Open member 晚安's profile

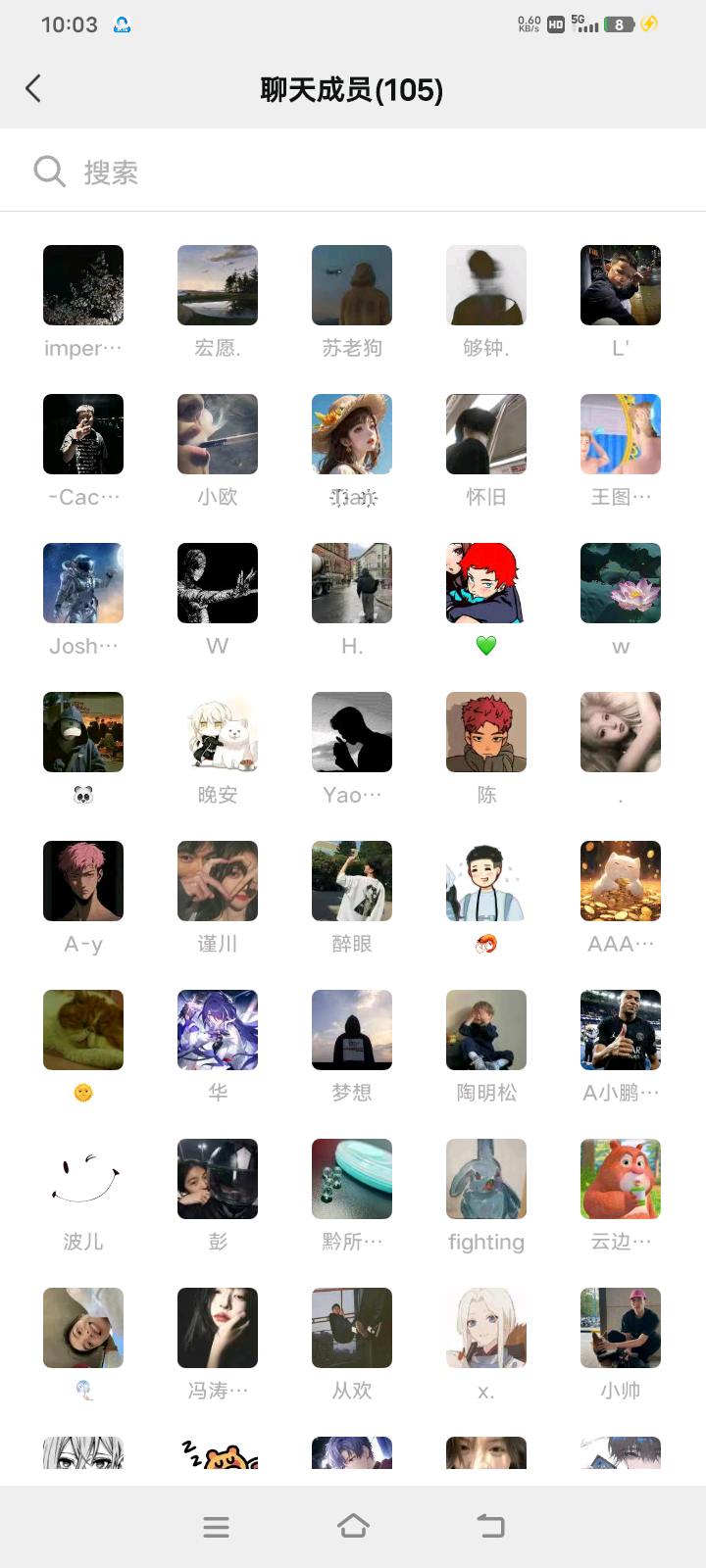218,732
